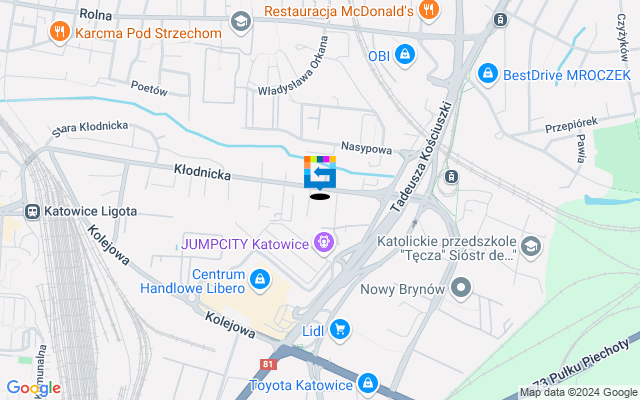Select the Katolickie przedszkole "Tęcza" school pin

tap(530, 245)
